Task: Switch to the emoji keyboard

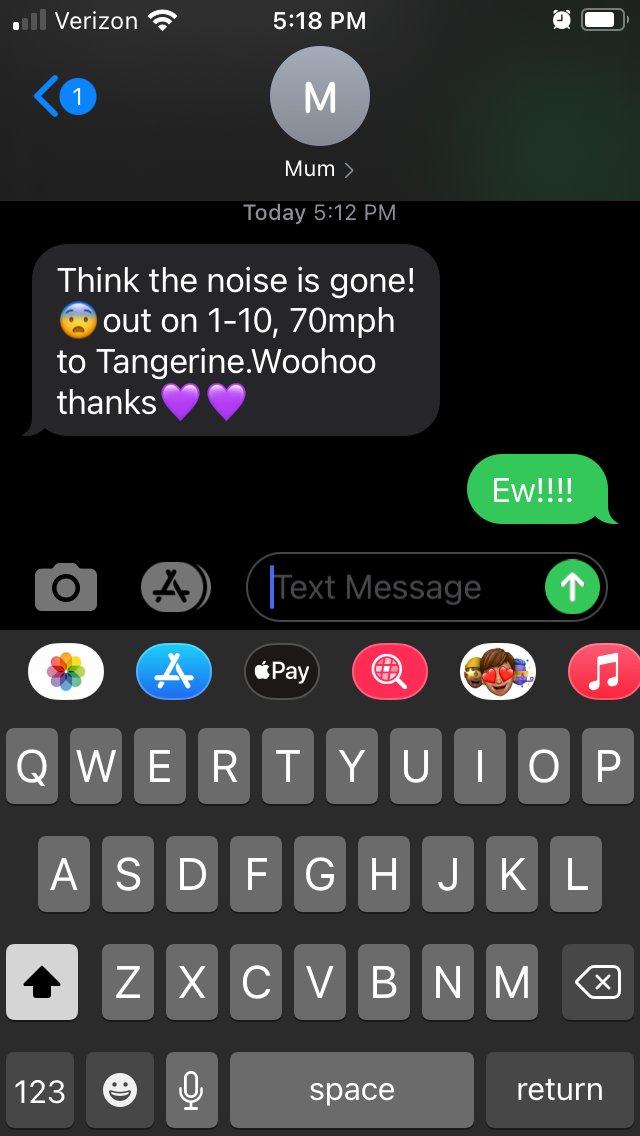Action: pos(119,1089)
